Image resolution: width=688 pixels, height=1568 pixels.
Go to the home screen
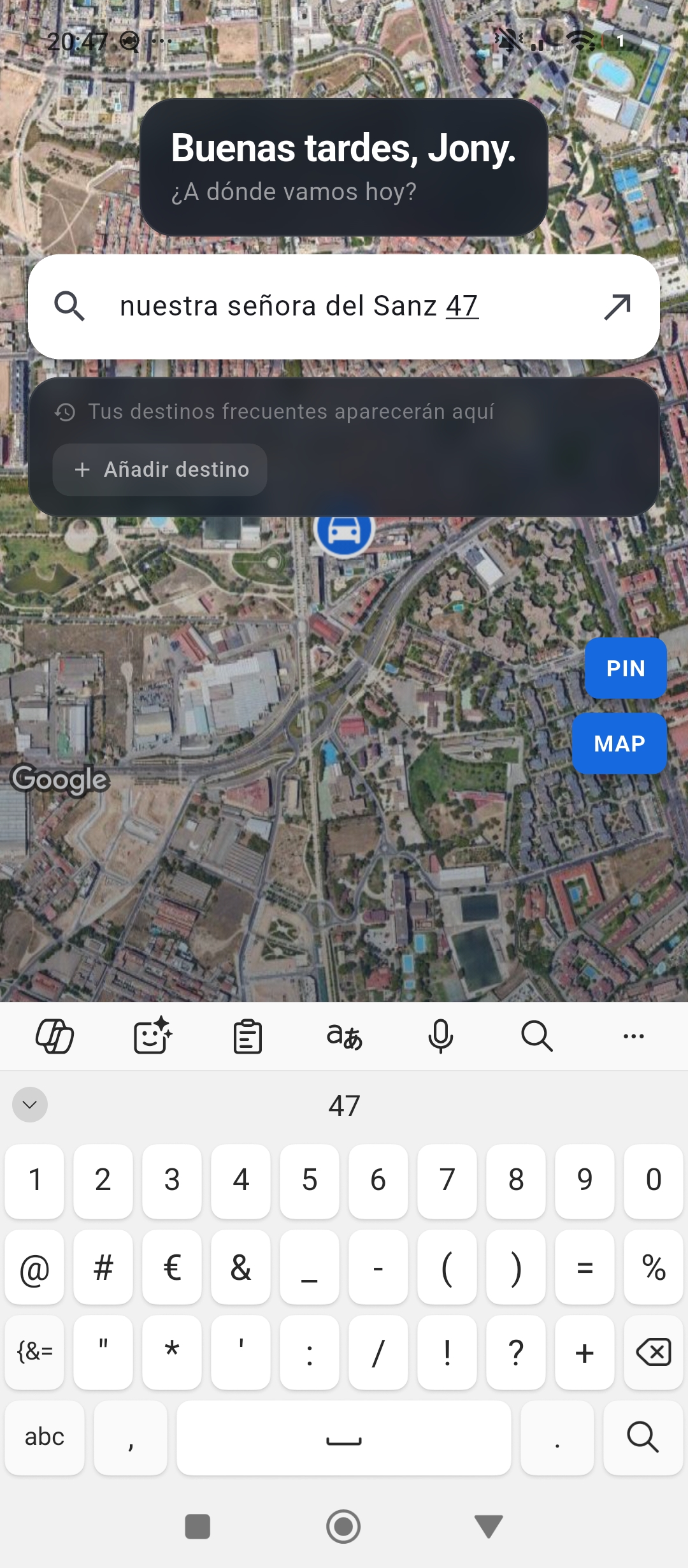click(343, 1527)
